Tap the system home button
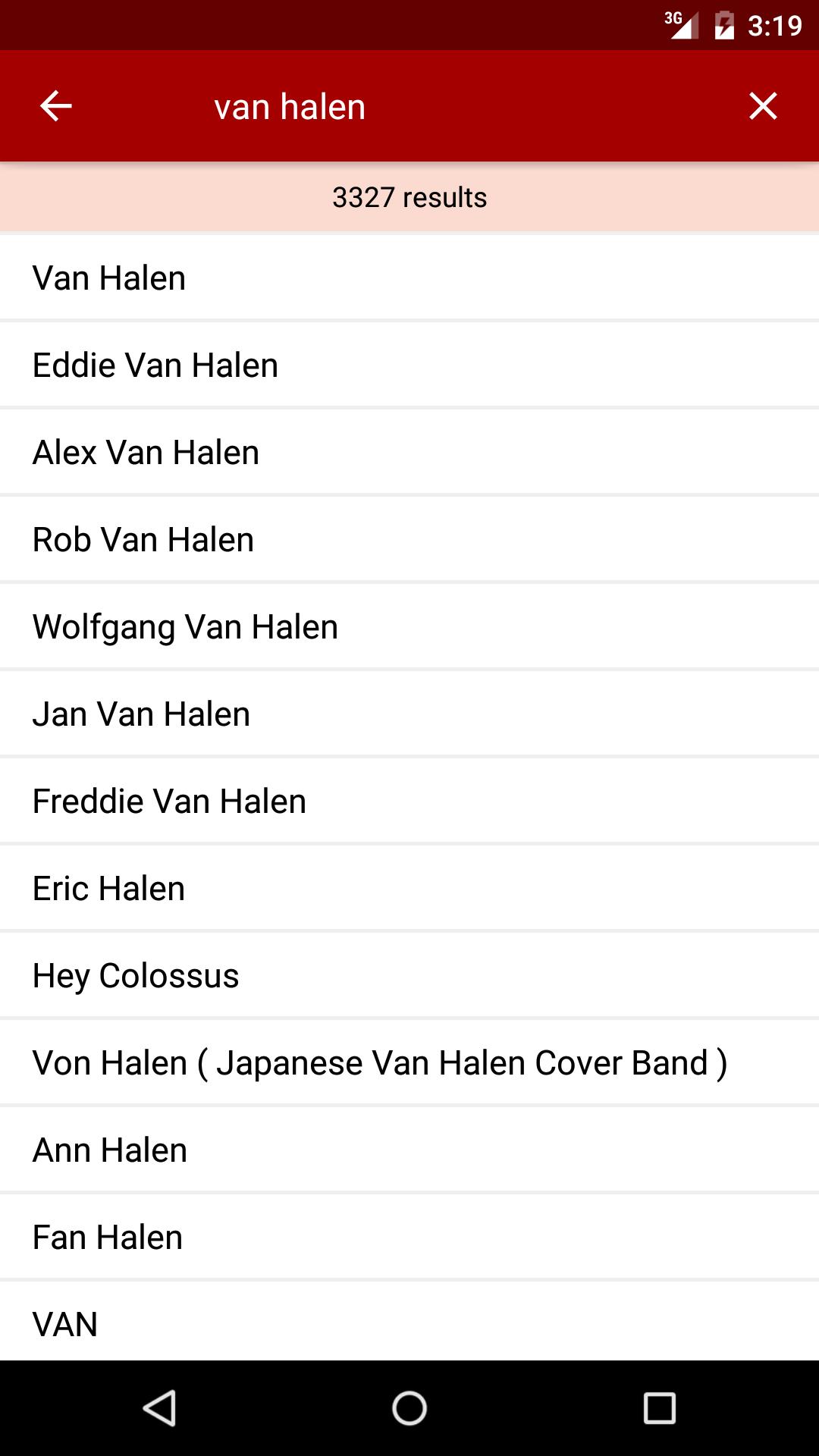Viewport: 819px width, 1456px height. (409, 1408)
